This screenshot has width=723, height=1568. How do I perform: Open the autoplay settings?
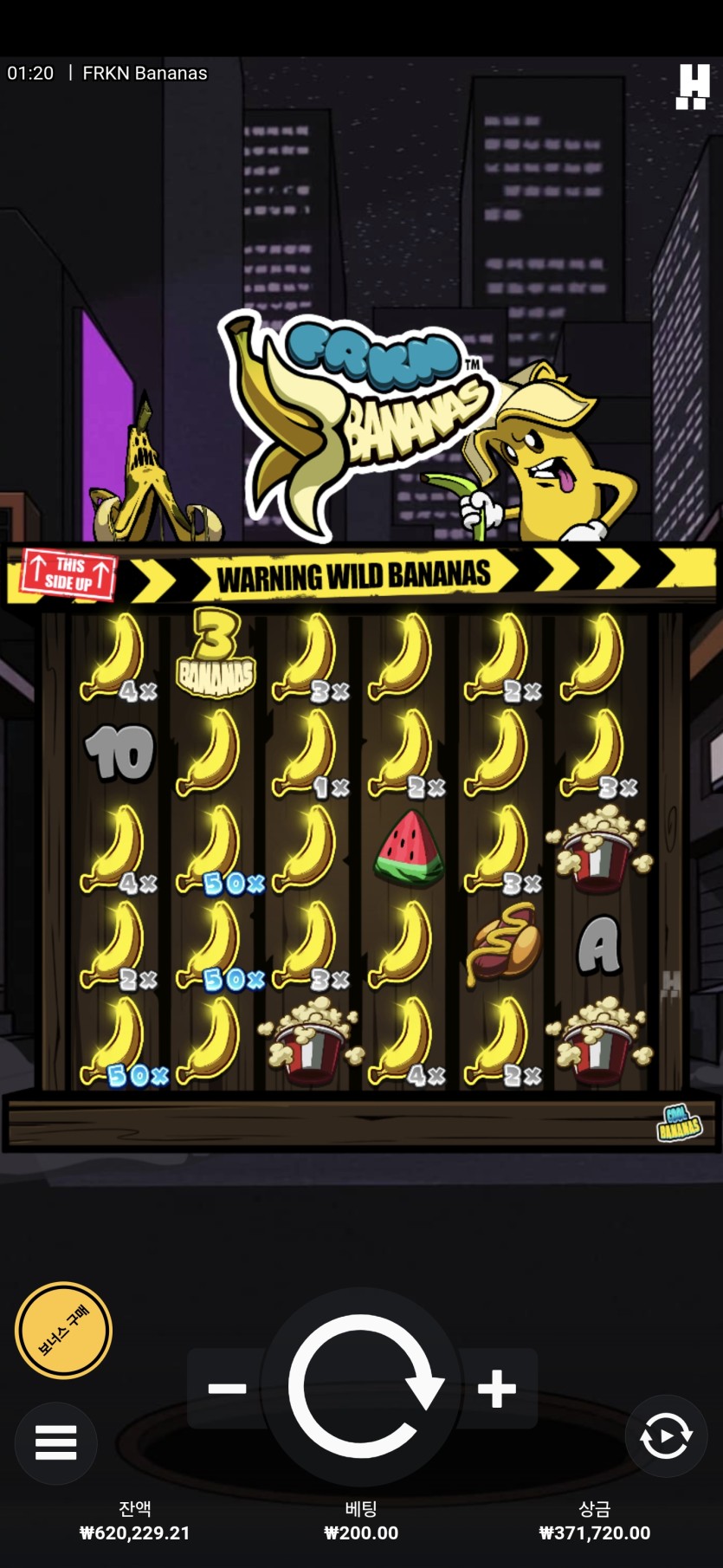pos(665,1437)
